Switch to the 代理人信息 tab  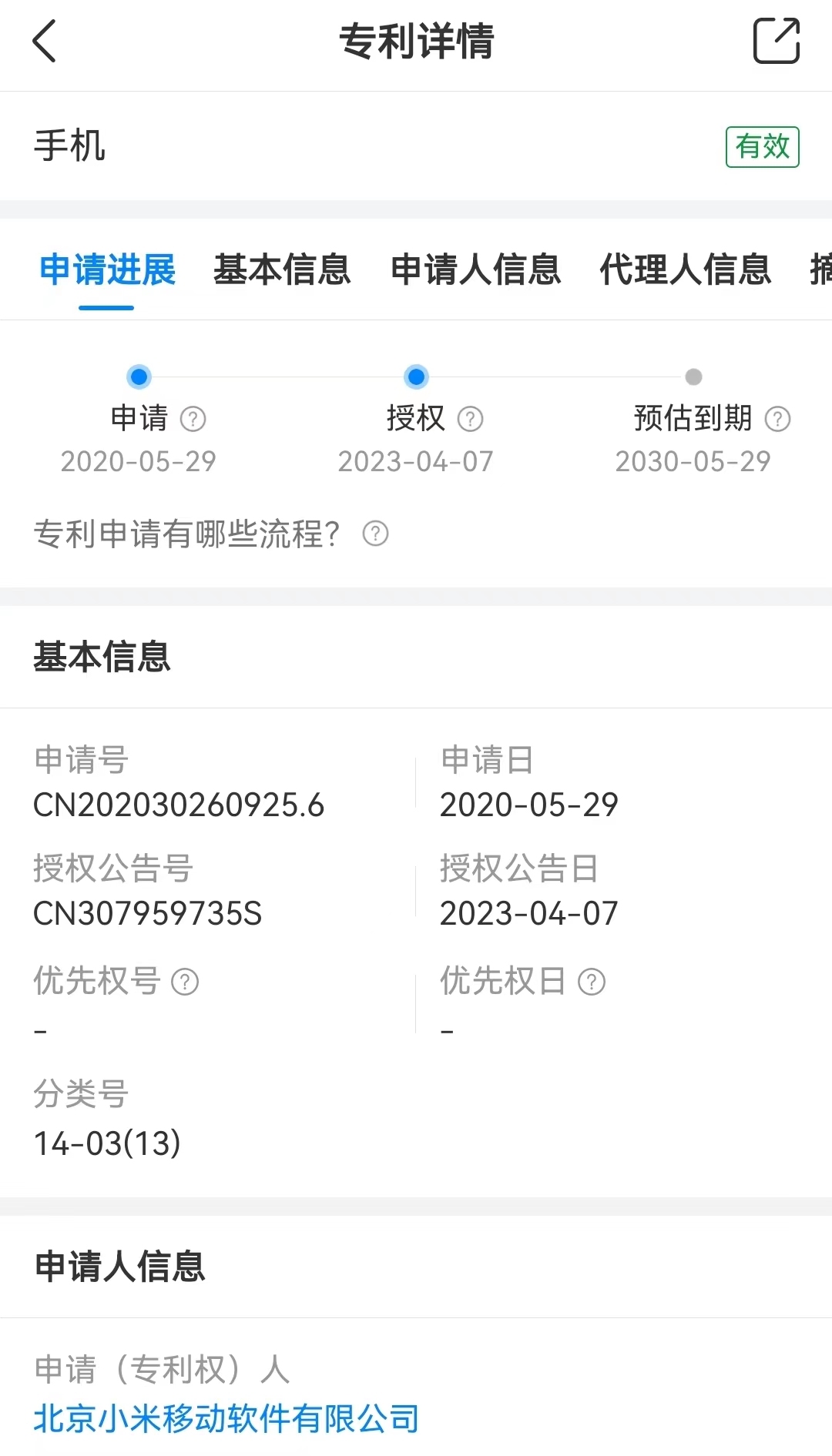tap(686, 269)
